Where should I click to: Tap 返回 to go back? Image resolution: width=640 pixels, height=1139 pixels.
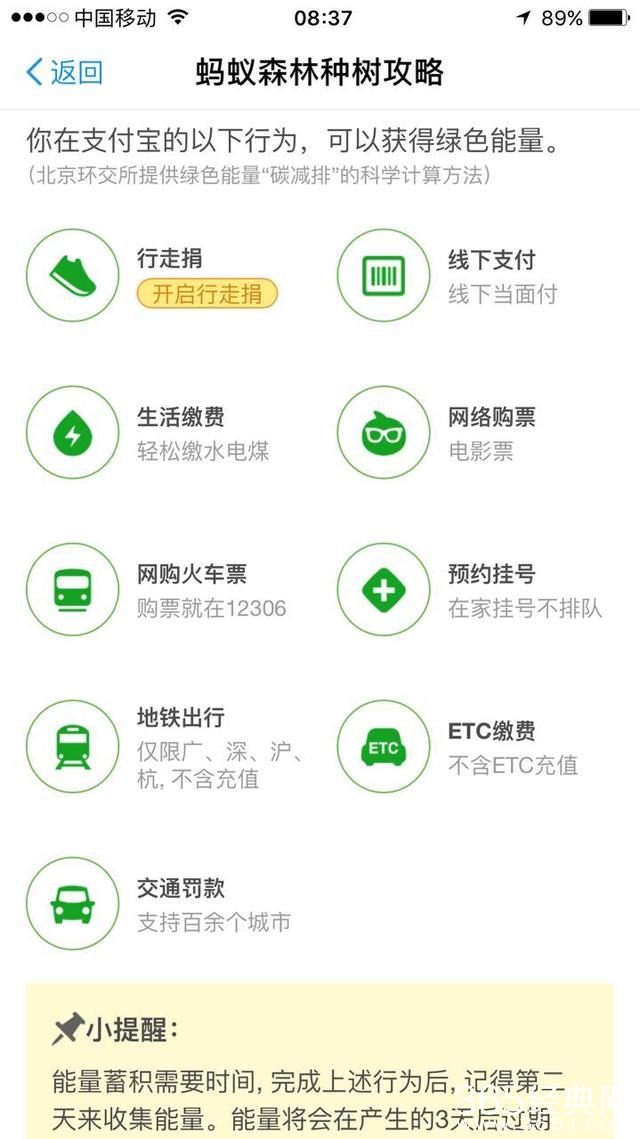[x=65, y=72]
